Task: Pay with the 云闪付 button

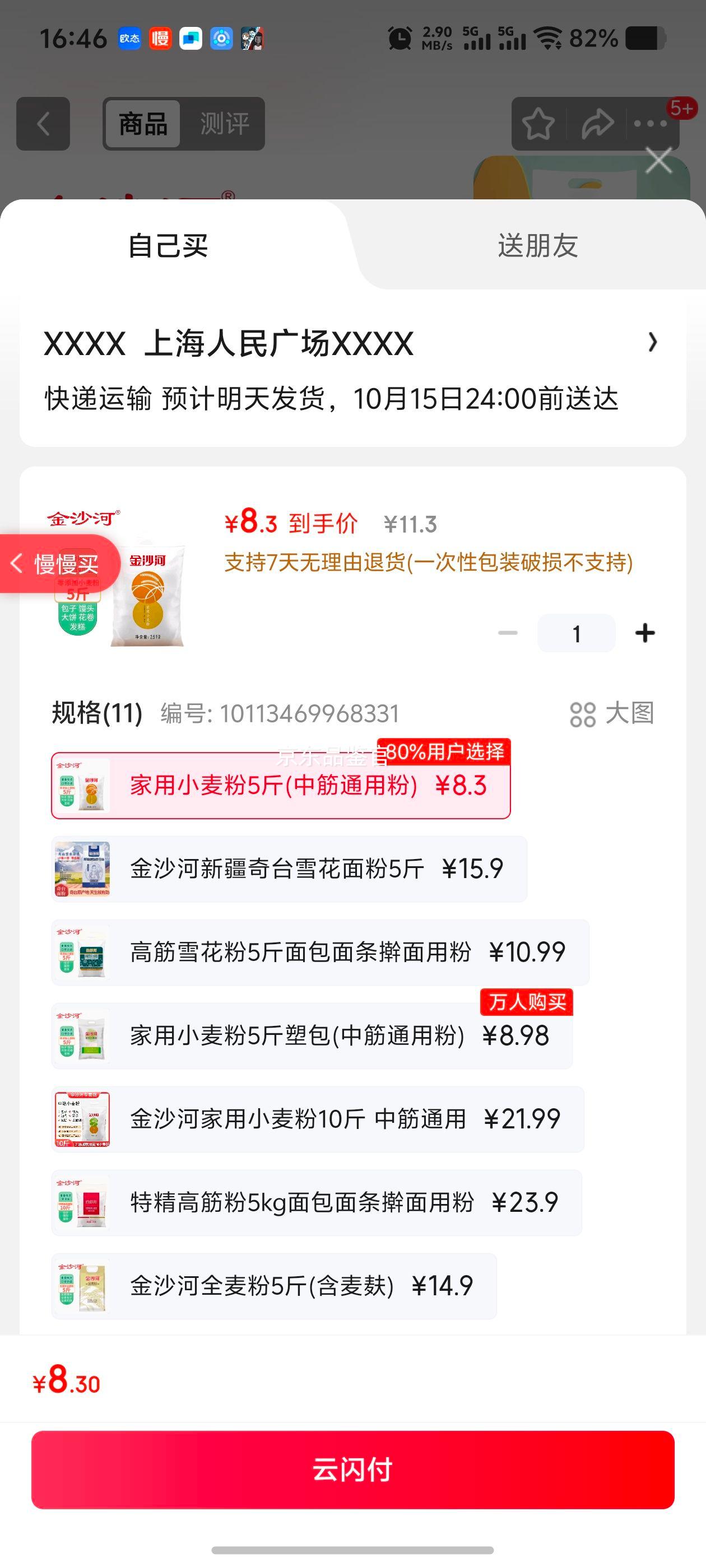Action: coord(352,1469)
